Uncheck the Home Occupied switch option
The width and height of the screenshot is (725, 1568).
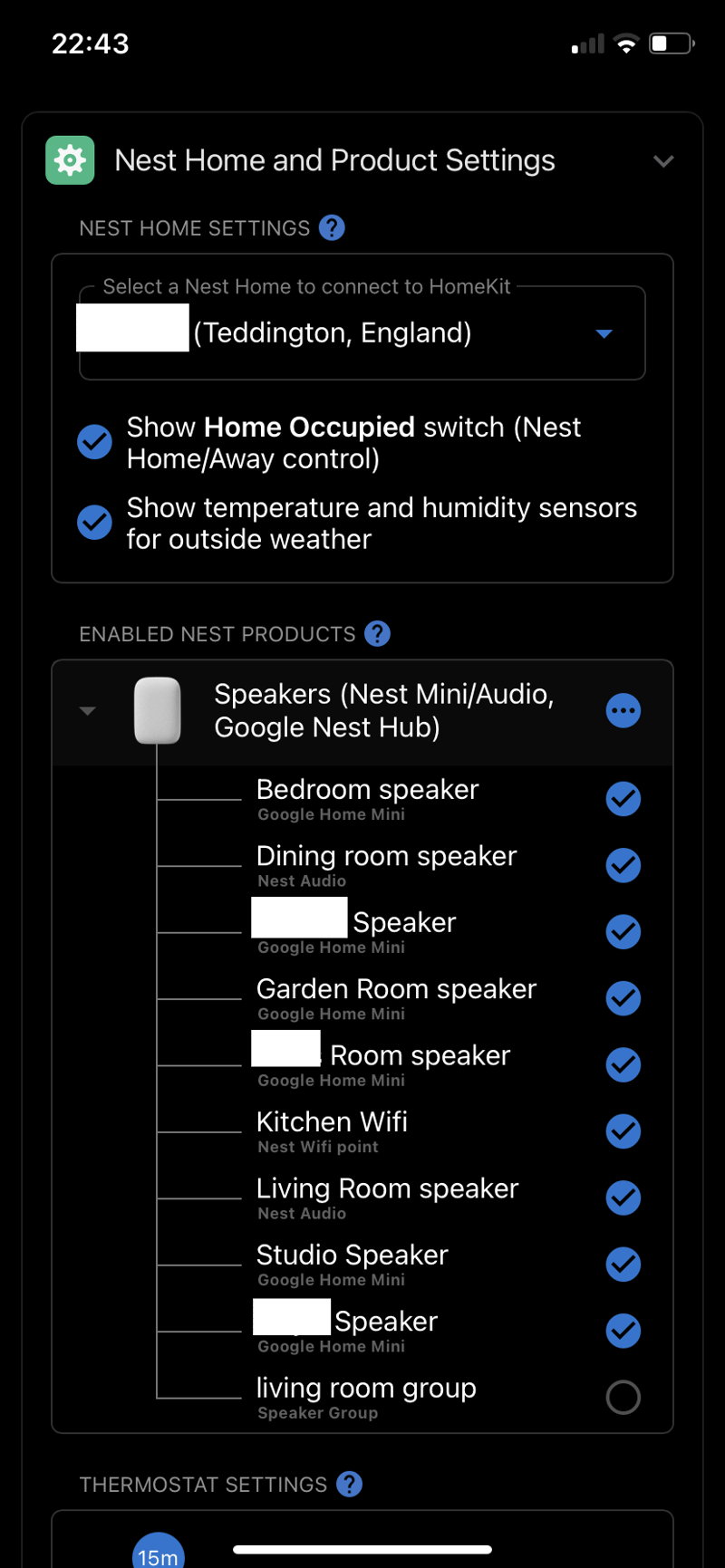(94, 442)
